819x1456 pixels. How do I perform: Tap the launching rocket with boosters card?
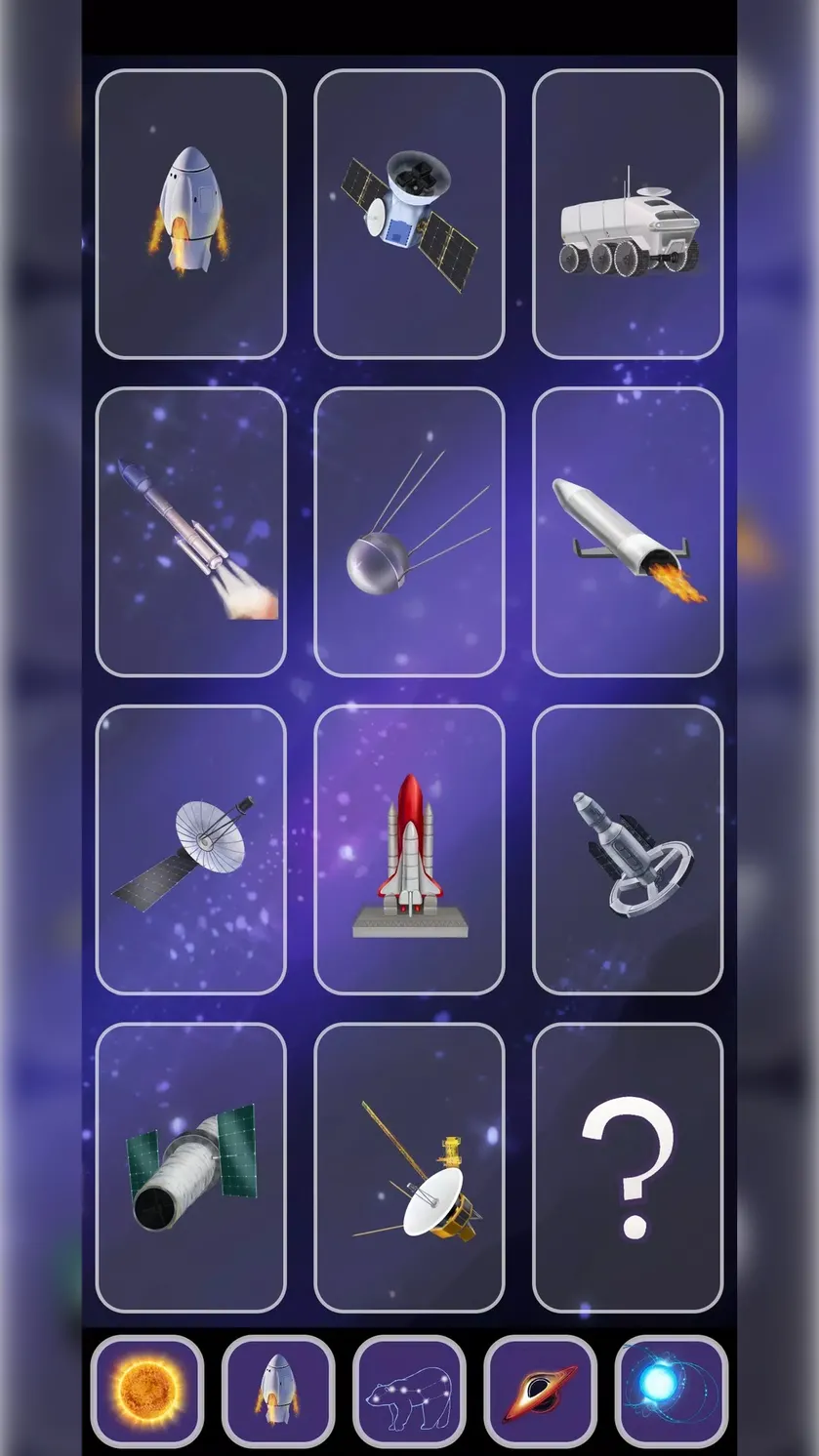191,532
